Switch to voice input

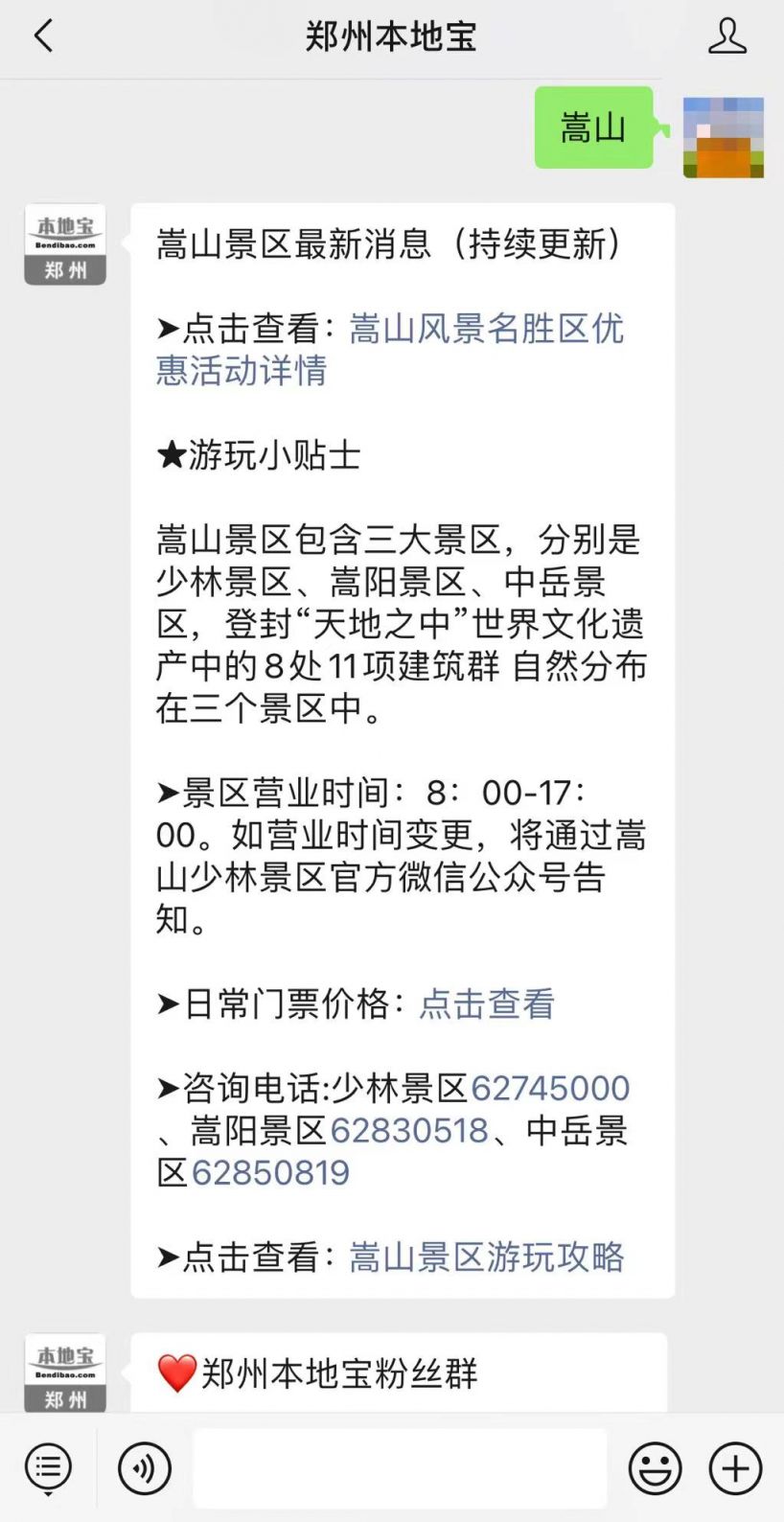click(145, 1467)
